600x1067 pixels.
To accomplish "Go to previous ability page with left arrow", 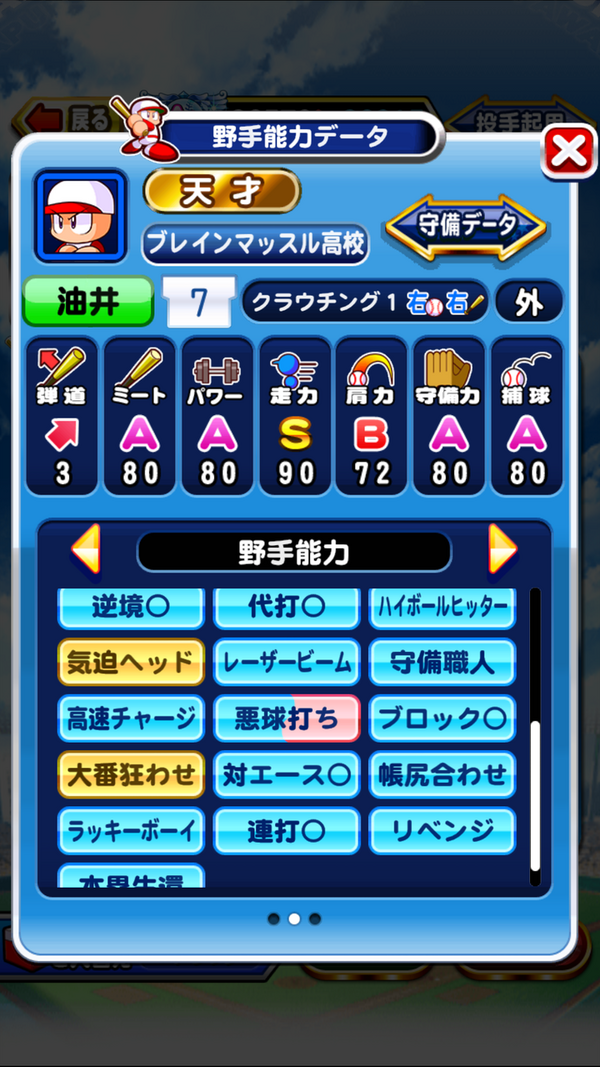I will pos(87,548).
